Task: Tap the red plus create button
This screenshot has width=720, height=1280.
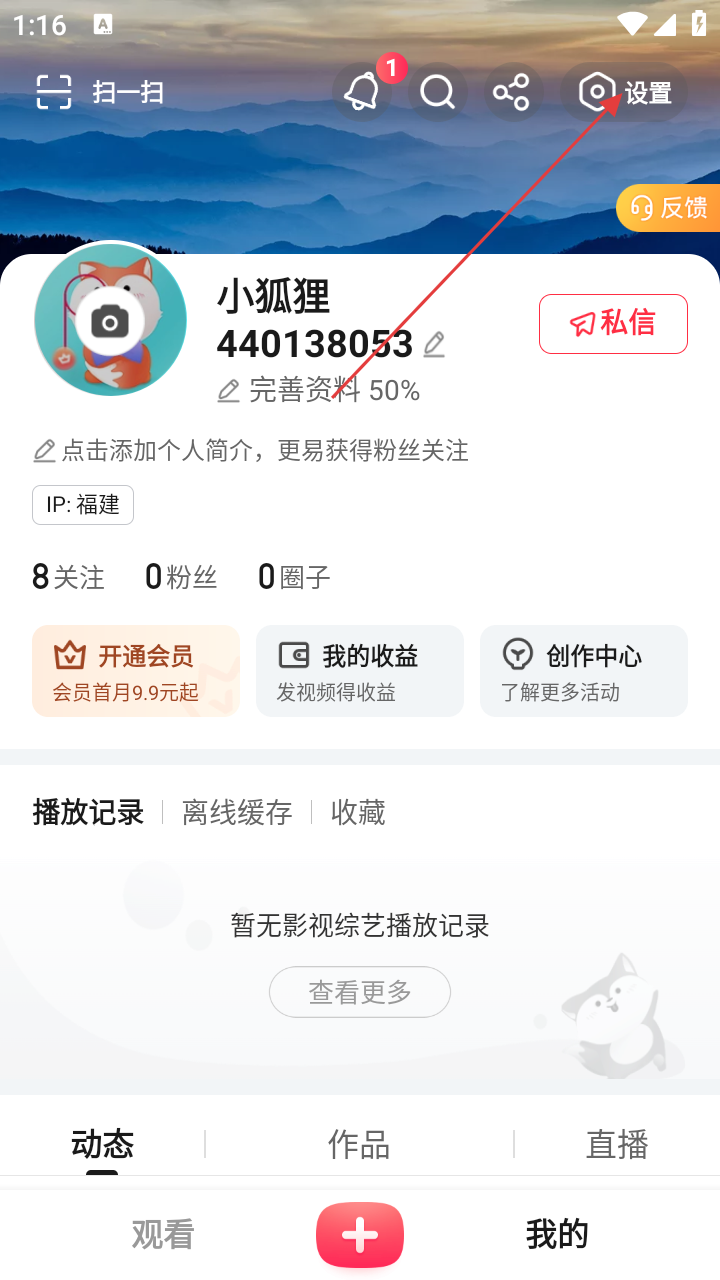Action: click(360, 1235)
